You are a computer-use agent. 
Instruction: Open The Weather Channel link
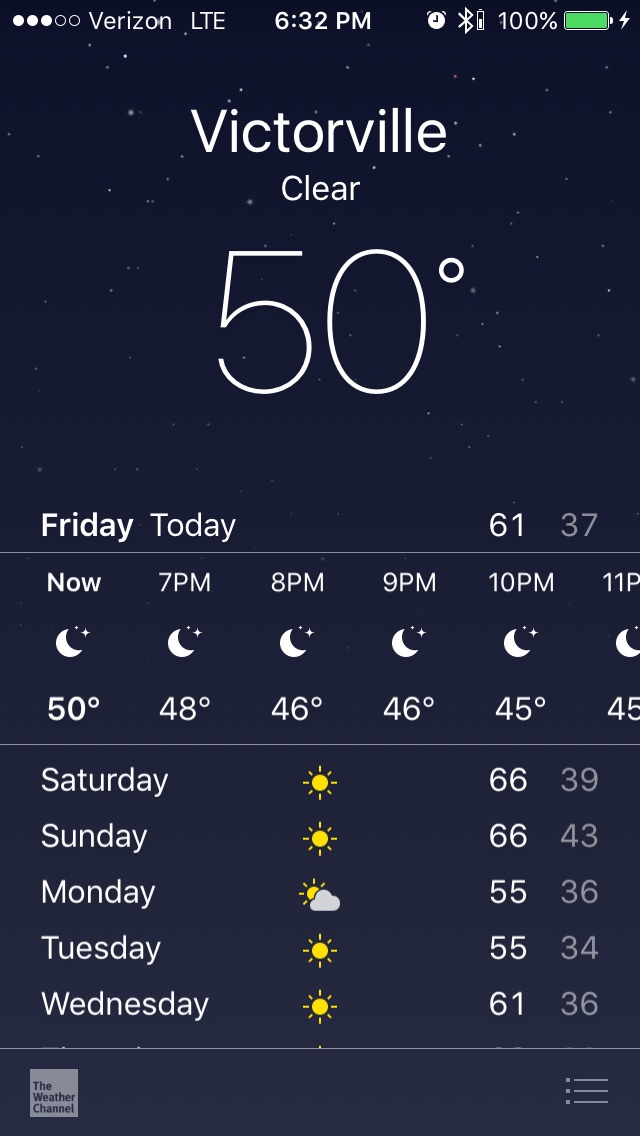click(54, 1093)
